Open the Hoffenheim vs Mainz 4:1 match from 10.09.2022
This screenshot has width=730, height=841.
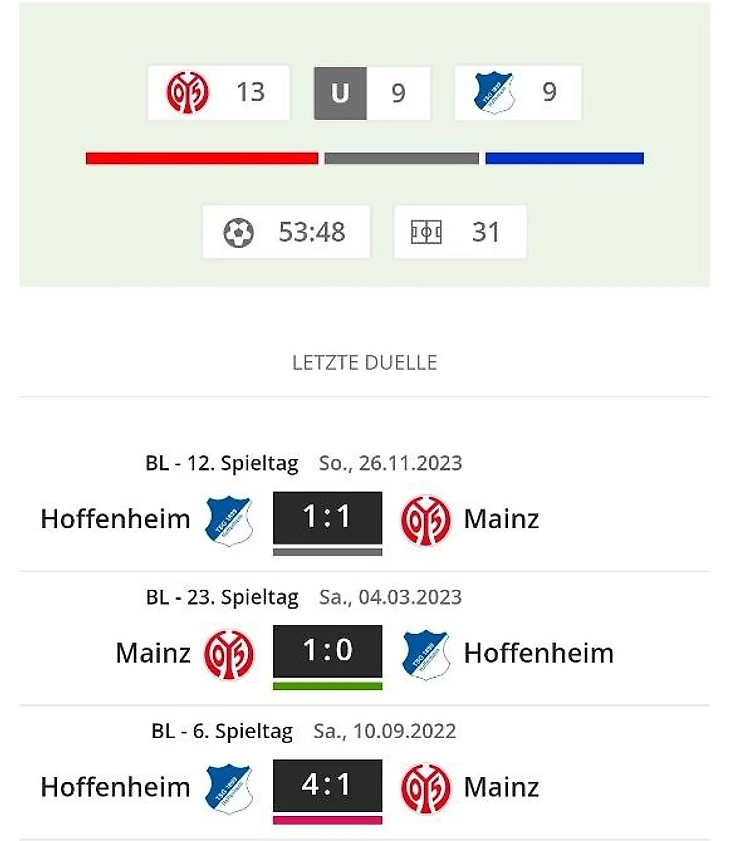pos(327,786)
